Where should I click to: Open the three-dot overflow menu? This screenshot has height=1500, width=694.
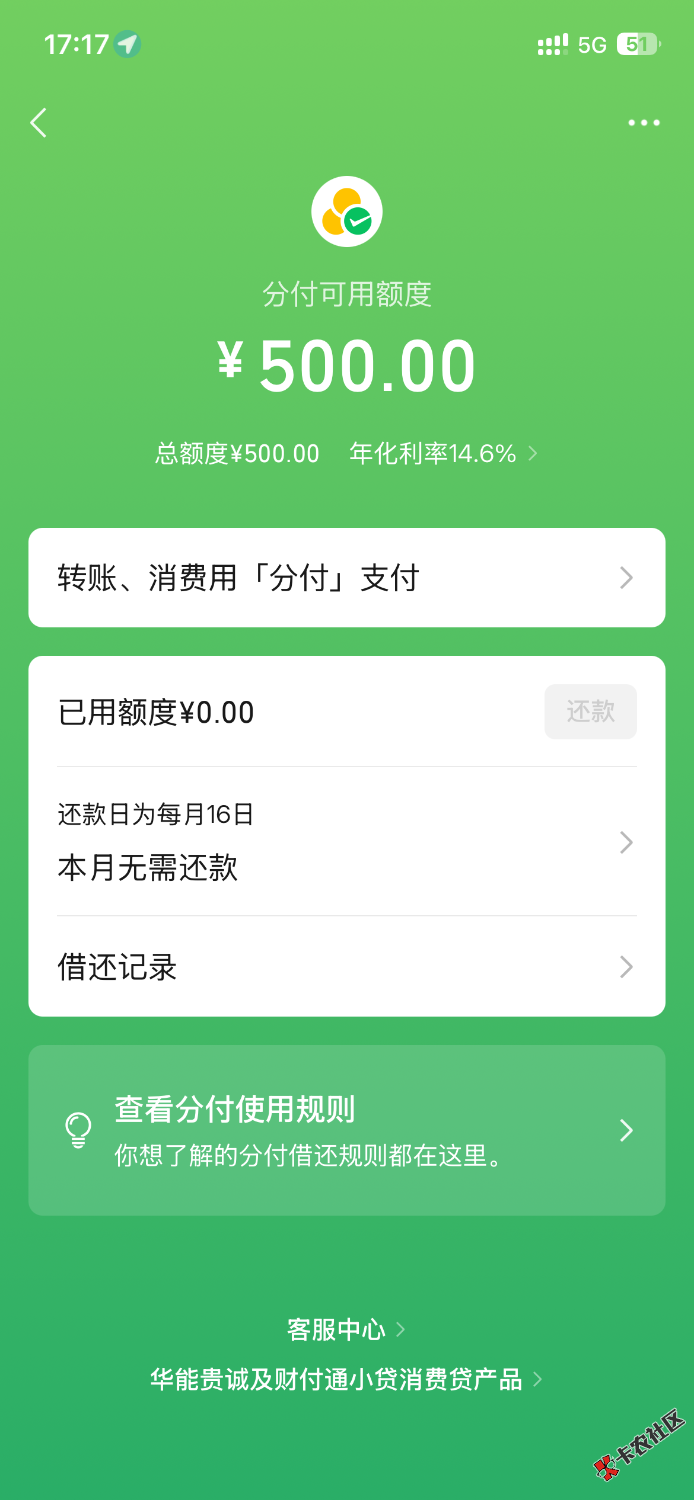(643, 123)
